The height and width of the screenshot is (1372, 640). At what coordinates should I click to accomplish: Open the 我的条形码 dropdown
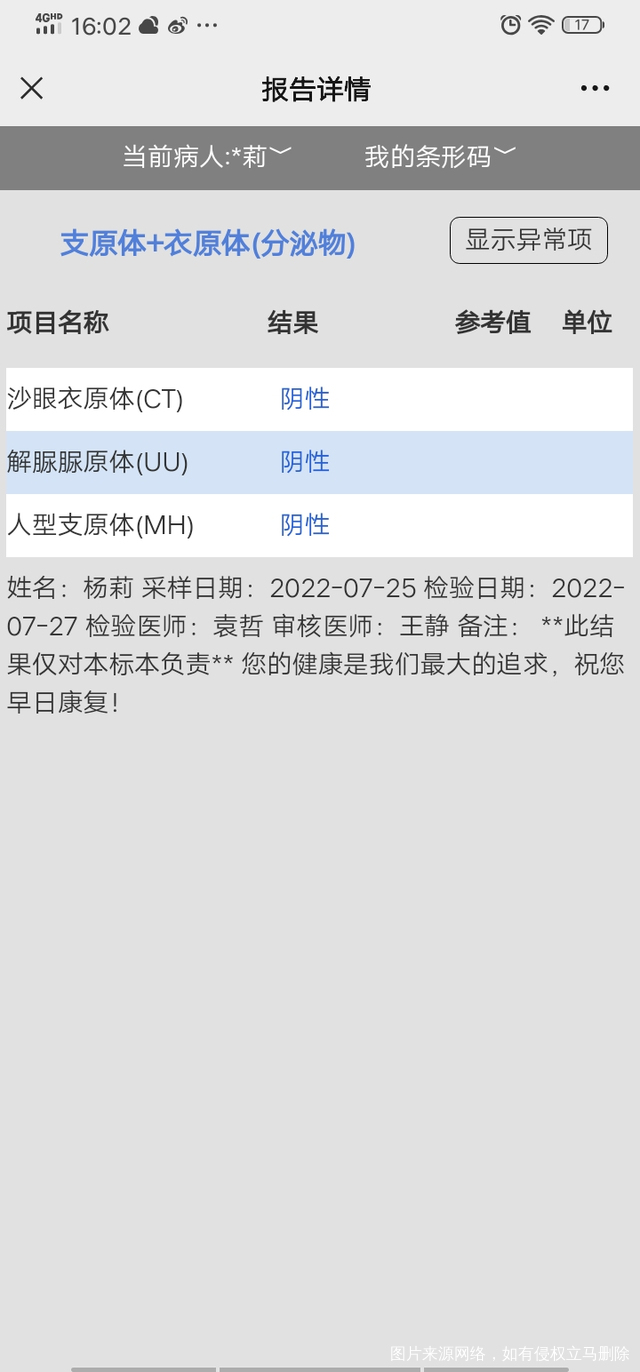[440, 156]
